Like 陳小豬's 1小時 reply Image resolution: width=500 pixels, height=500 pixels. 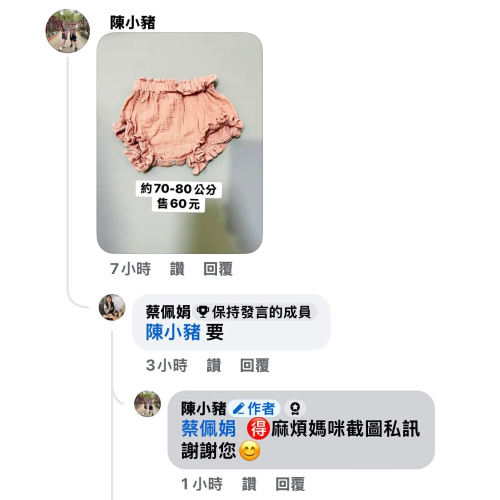249,484
